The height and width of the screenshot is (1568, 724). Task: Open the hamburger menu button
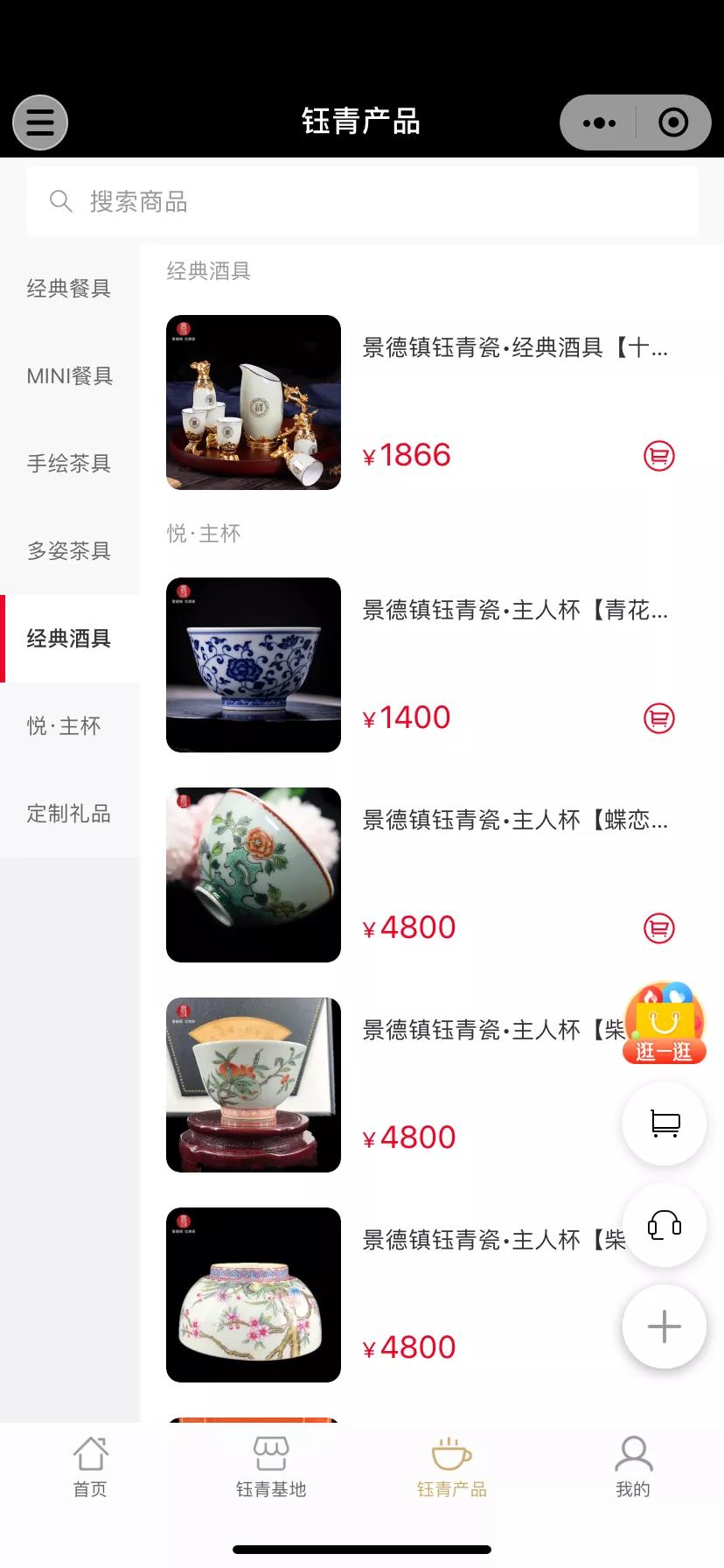coord(40,122)
